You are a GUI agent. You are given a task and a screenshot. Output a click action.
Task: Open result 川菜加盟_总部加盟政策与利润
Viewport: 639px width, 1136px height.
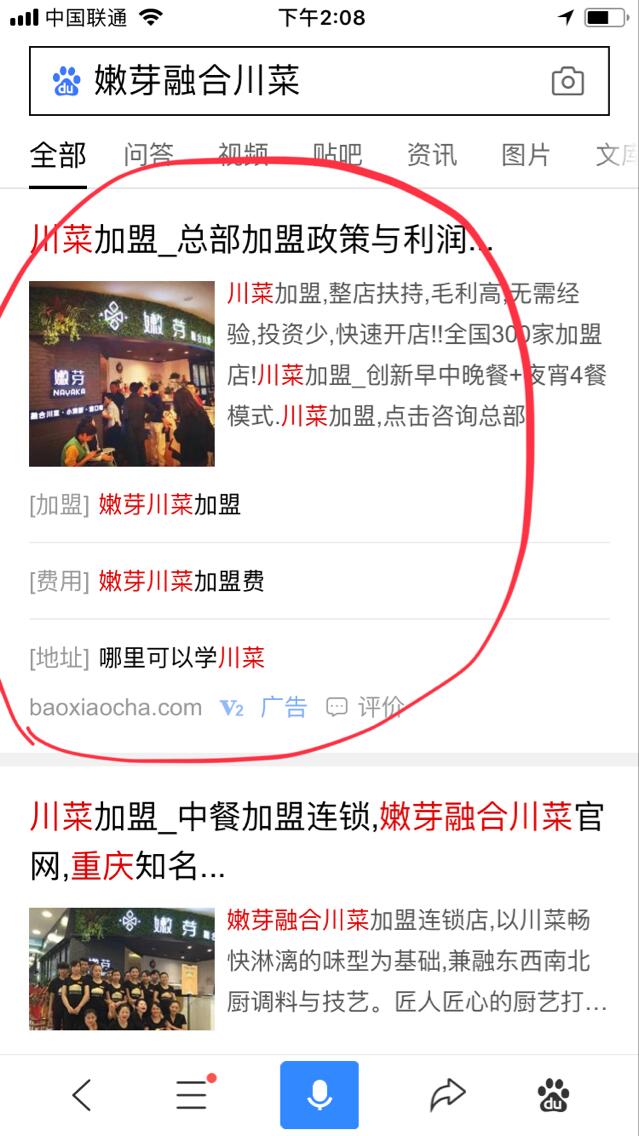[x=262, y=240]
